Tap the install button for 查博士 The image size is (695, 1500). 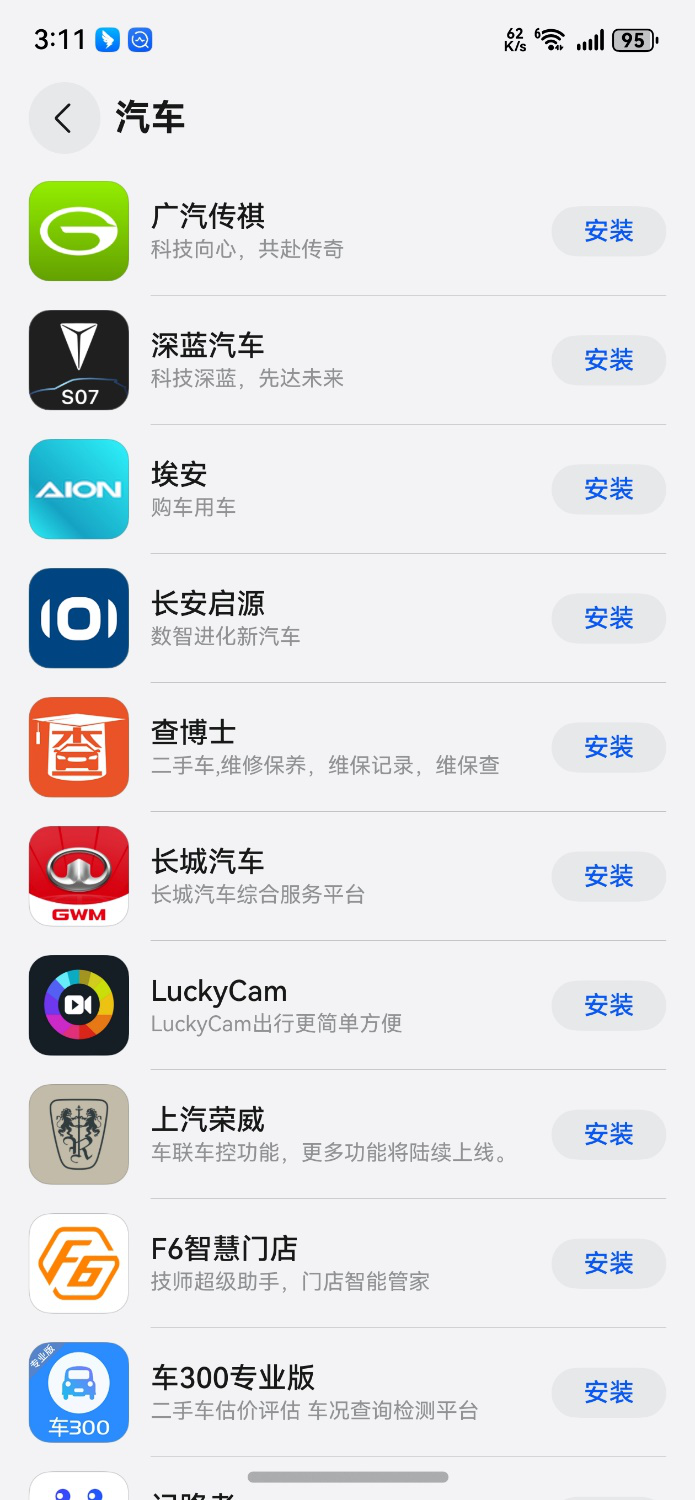pos(608,747)
